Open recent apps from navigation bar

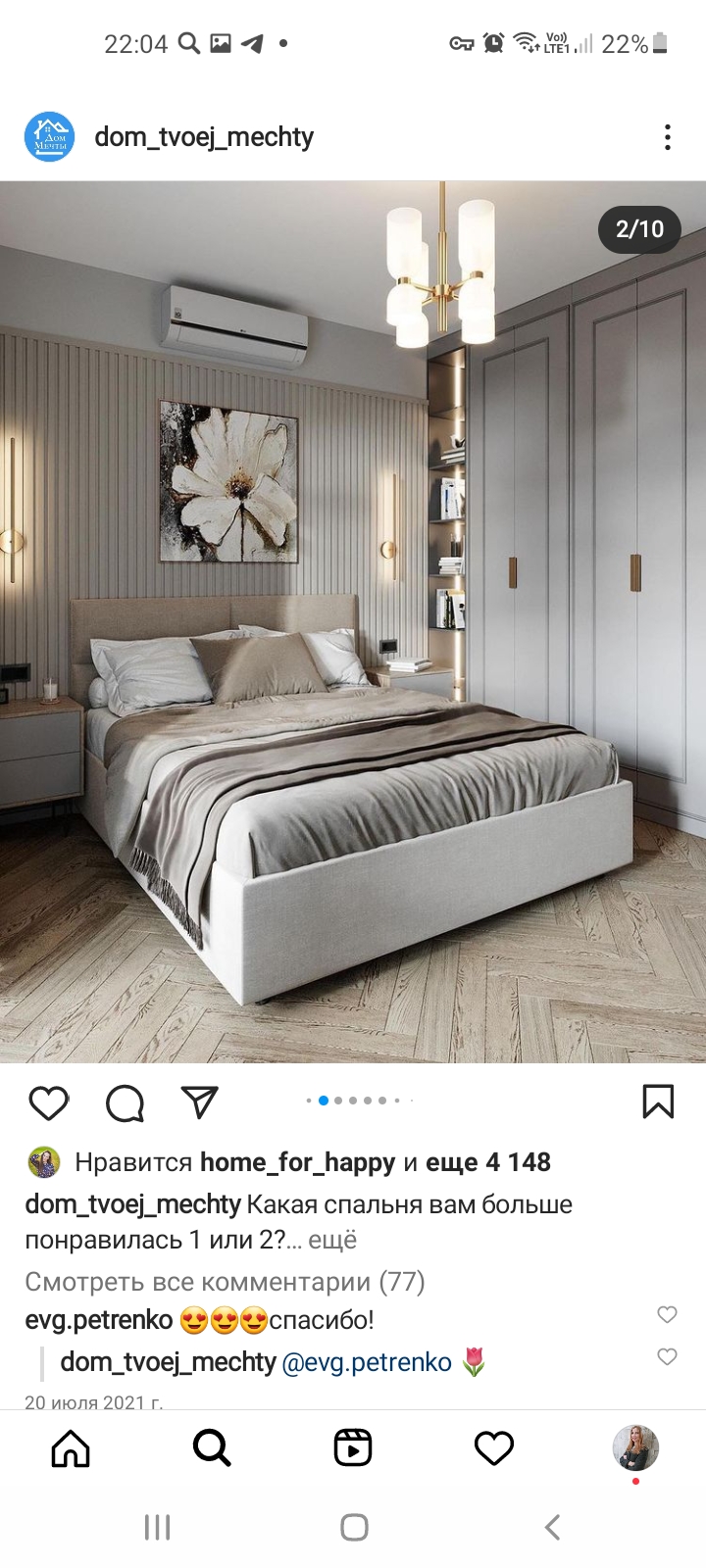(157, 1527)
